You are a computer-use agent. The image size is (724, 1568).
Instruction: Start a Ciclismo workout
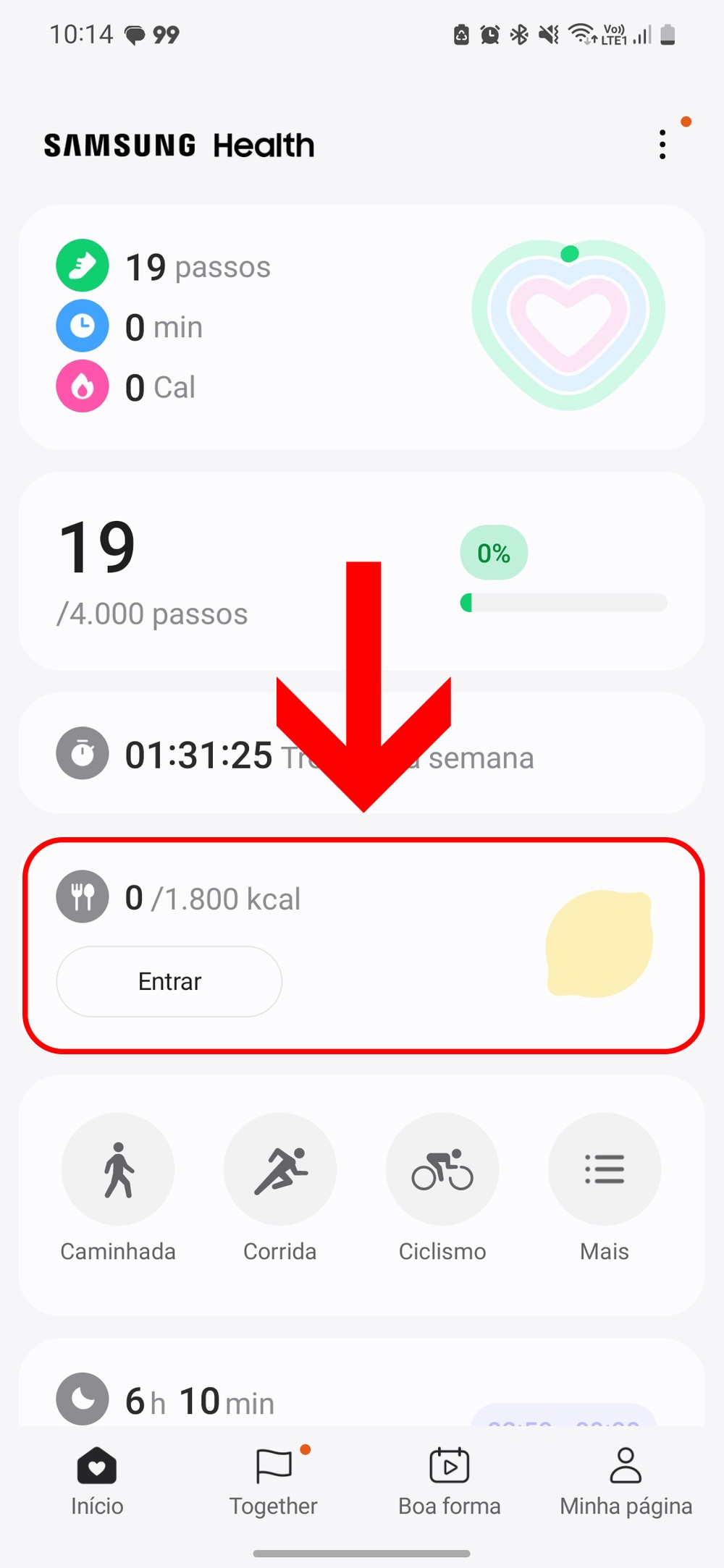(442, 1169)
